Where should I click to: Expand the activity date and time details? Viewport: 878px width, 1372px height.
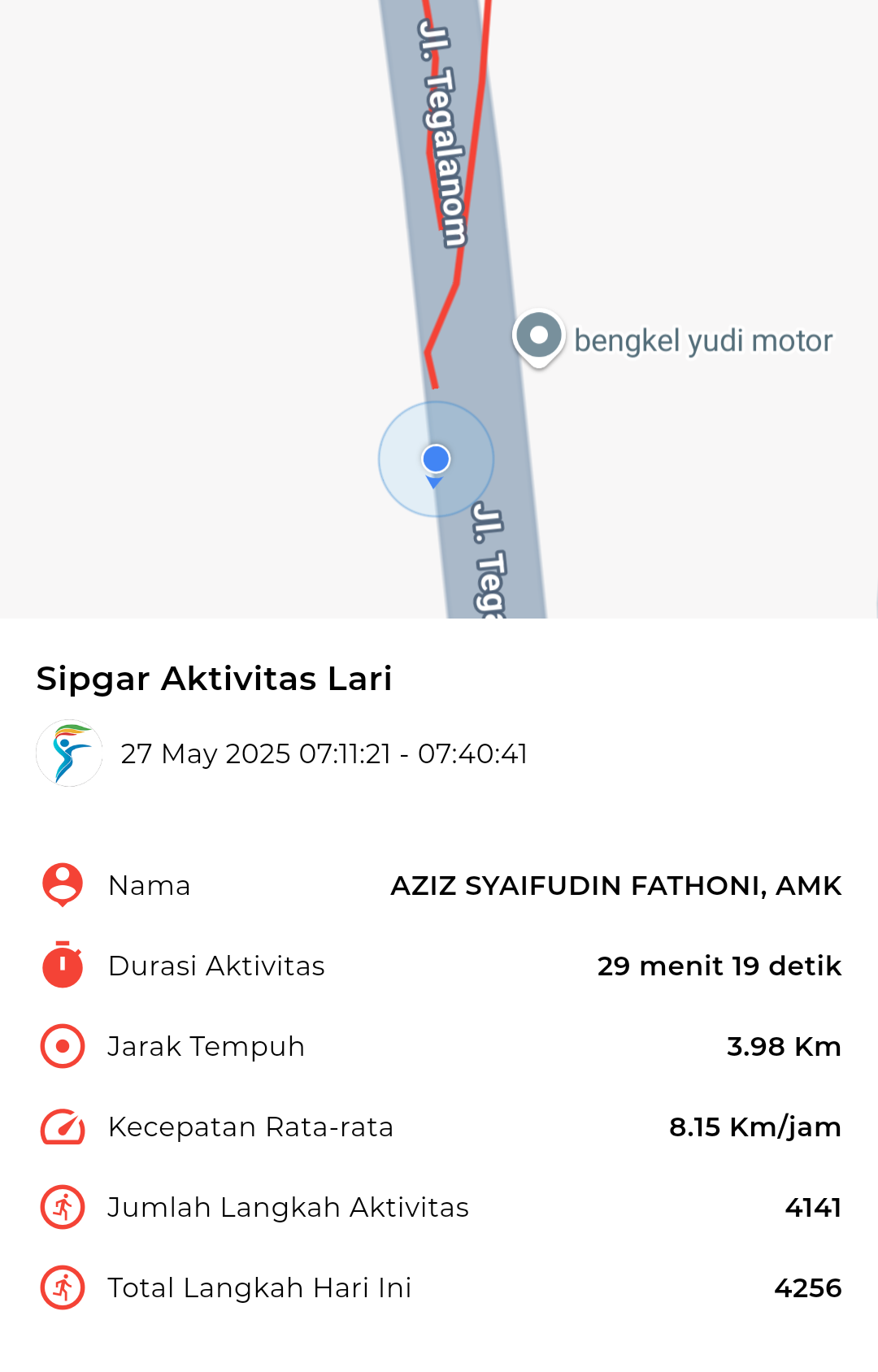click(324, 753)
